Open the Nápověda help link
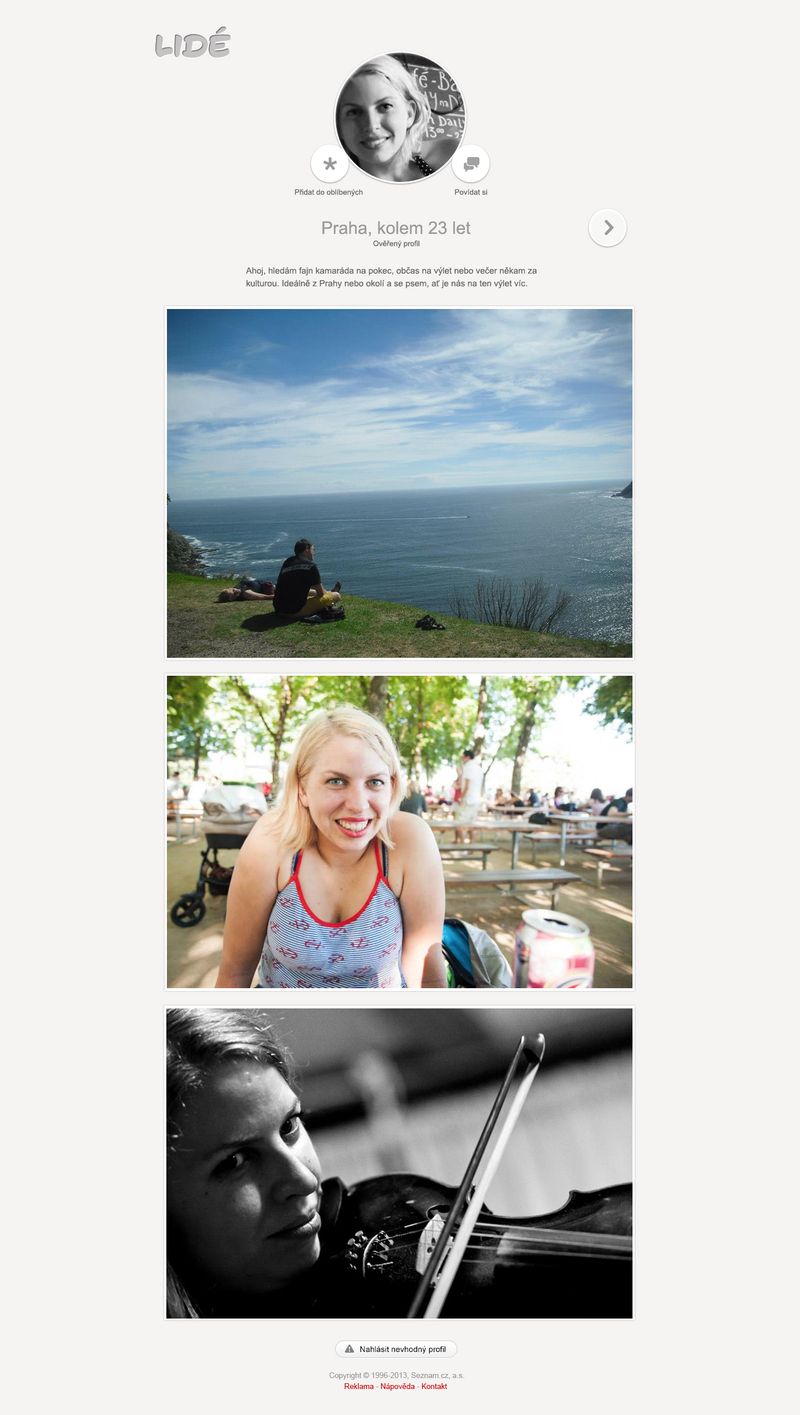The width and height of the screenshot is (800, 1415). tap(397, 1386)
